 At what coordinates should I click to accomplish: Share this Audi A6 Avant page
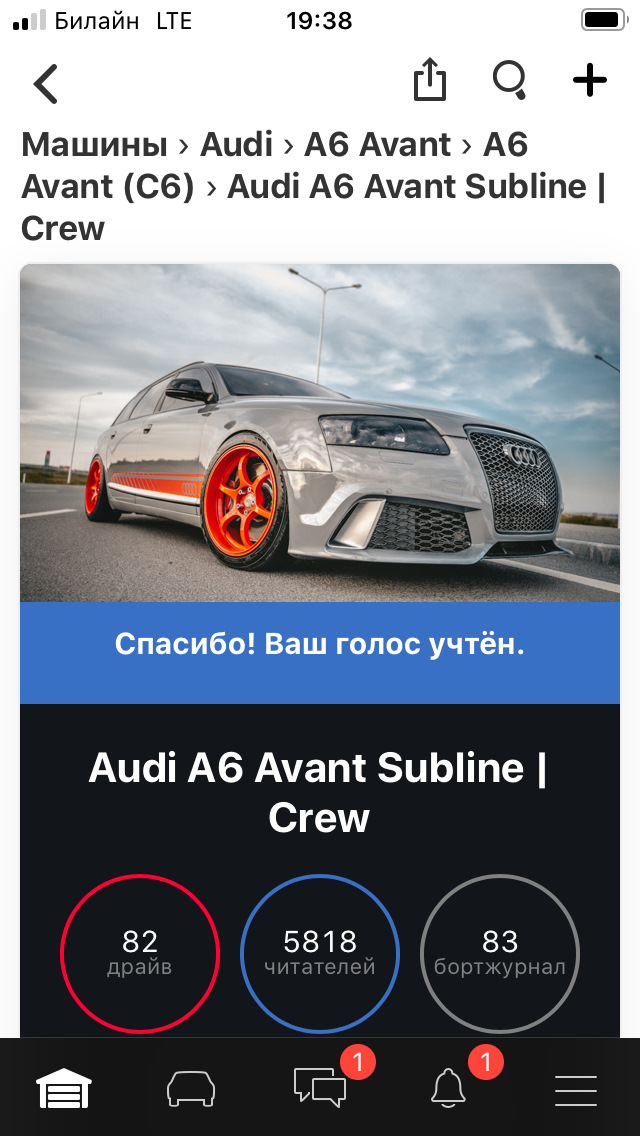(429, 80)
